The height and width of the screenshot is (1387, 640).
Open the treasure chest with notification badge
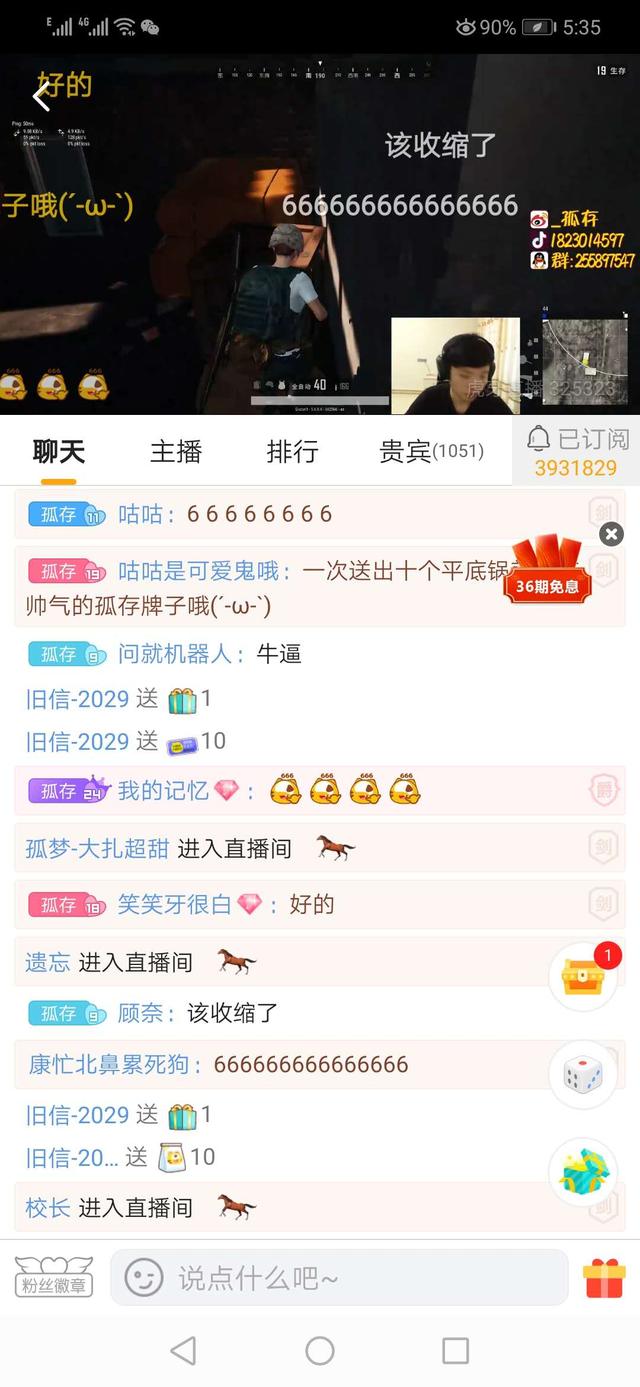click(x=584, y=977)
